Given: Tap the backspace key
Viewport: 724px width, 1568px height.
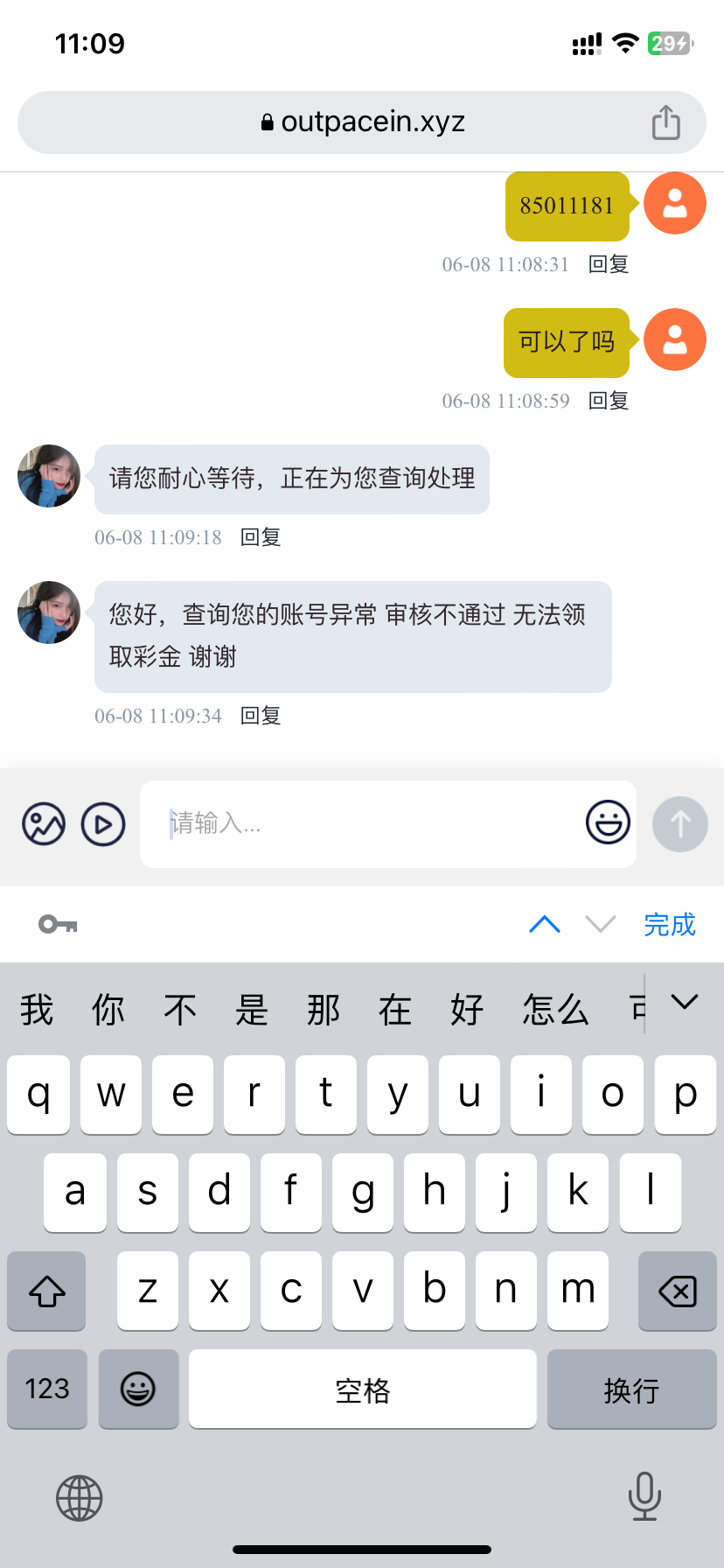Looking at the screenshot, I should pyautogui.click(x=677, y=1291).
